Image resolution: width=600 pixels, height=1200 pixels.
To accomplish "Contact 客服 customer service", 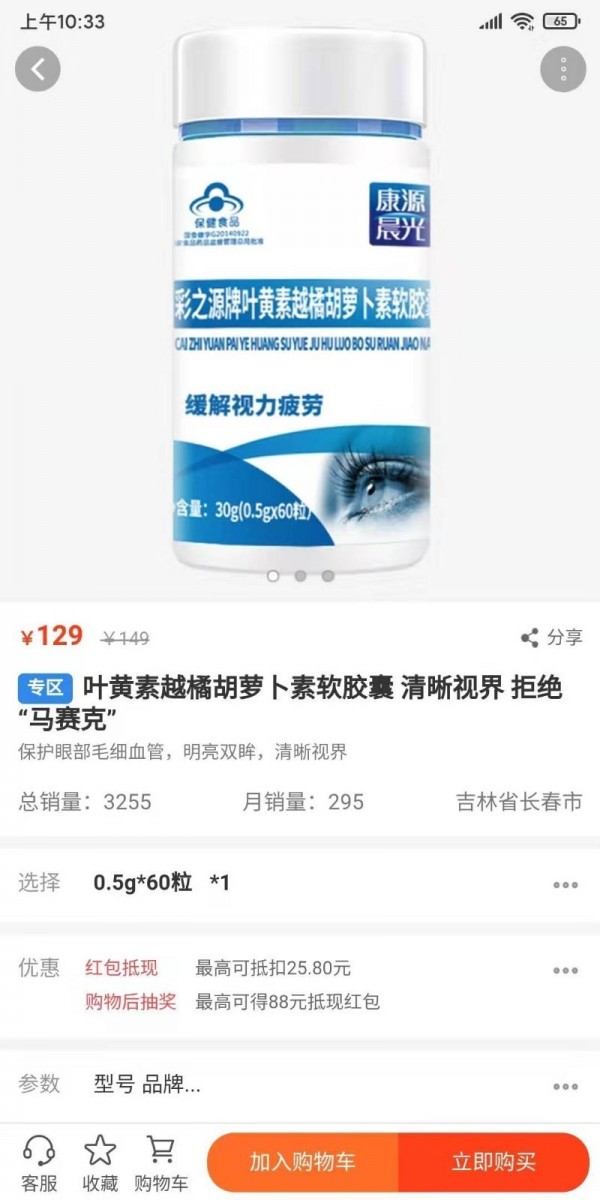I will click(x=39, y=1163).
